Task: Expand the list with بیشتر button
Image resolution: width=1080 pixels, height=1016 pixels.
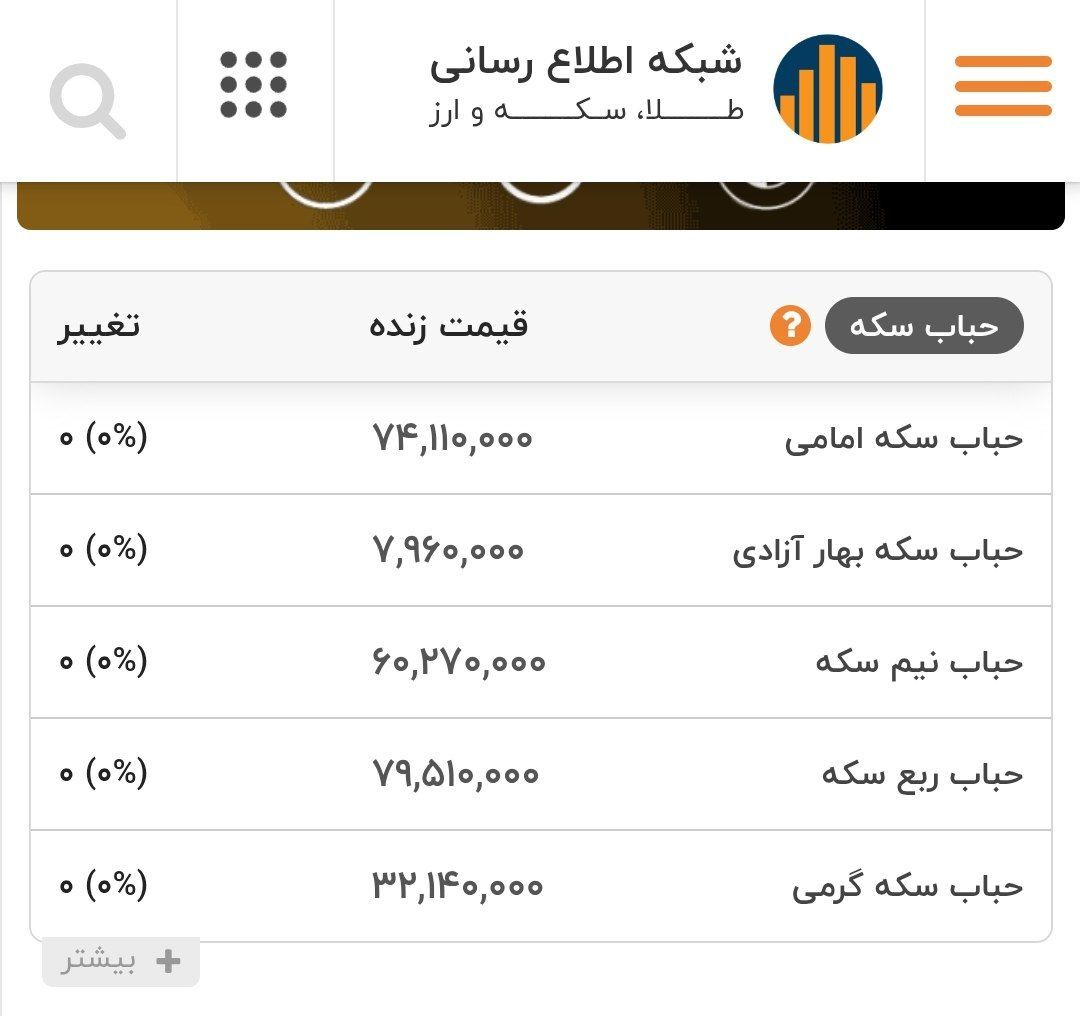Action: [x=121, y=962]
